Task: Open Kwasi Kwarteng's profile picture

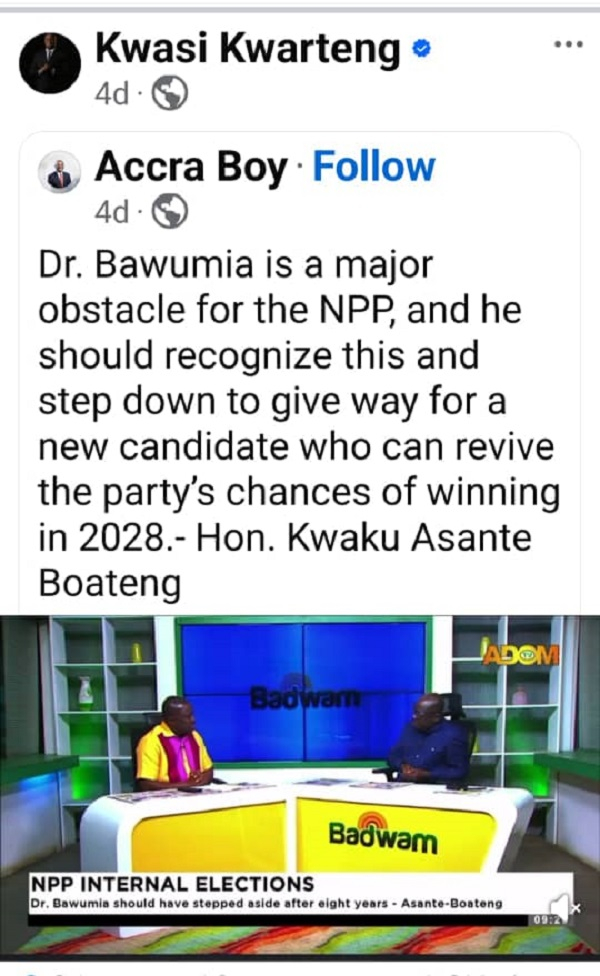Action: (x=50, y=63)
